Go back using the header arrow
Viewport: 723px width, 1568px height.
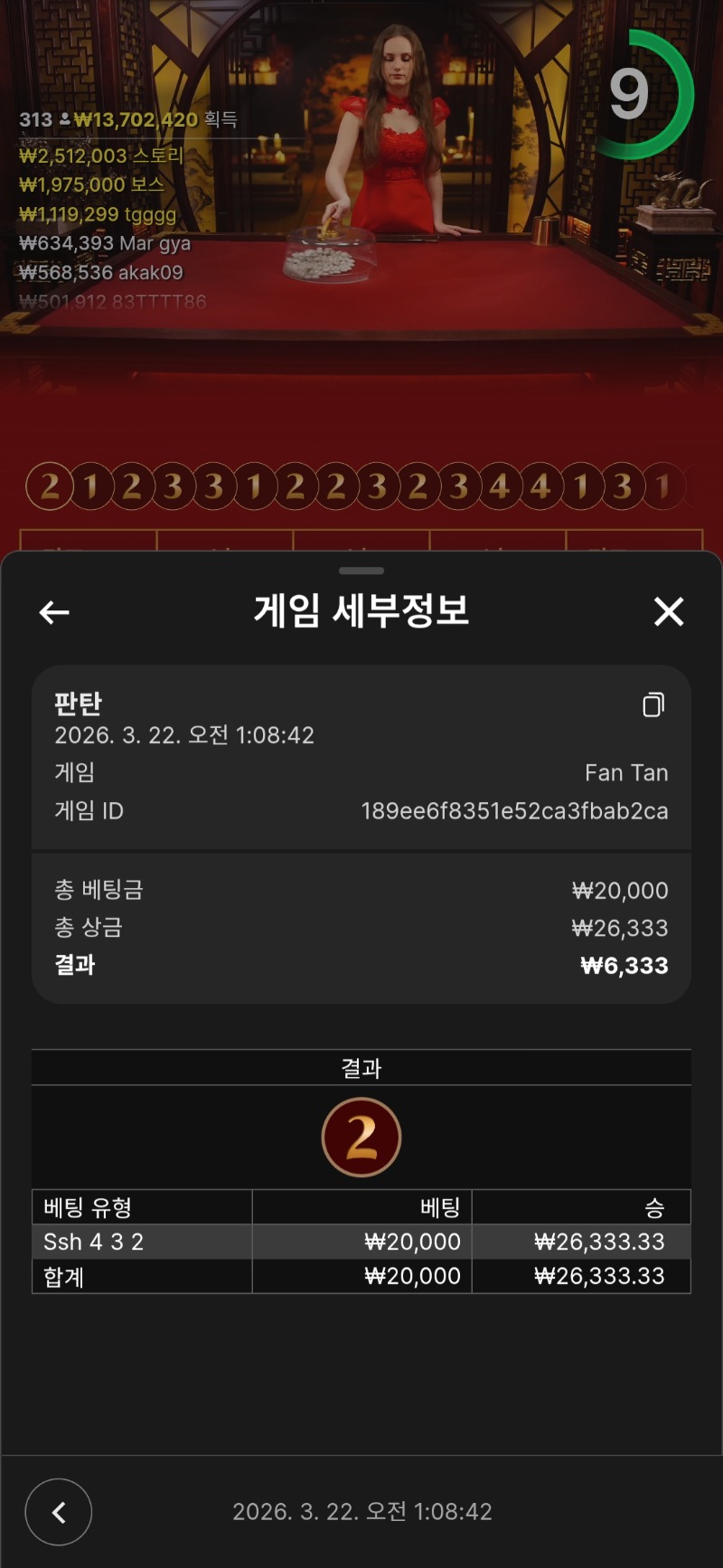pos(54,612)
